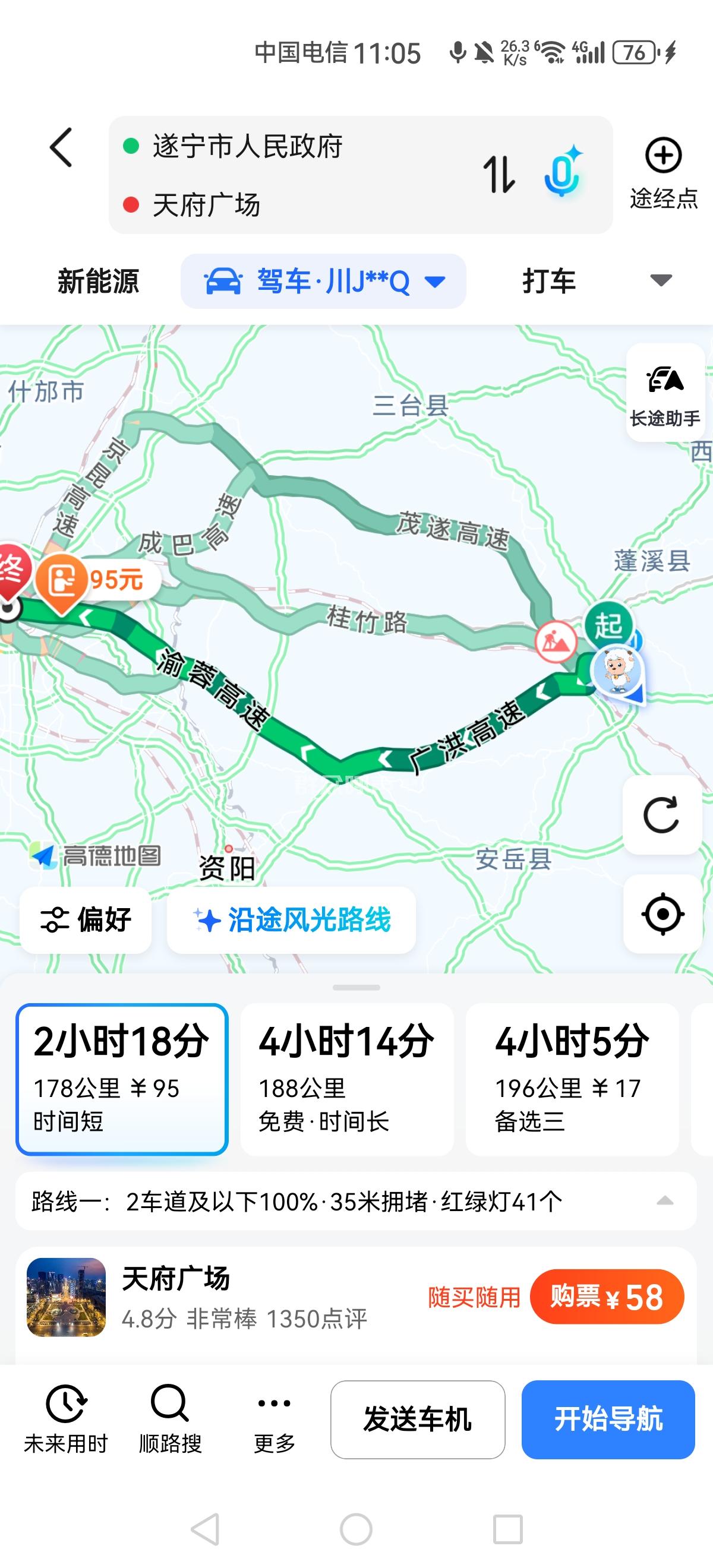
Task: Open 长途助手 long-trip assistant
Action: [665, 393]
